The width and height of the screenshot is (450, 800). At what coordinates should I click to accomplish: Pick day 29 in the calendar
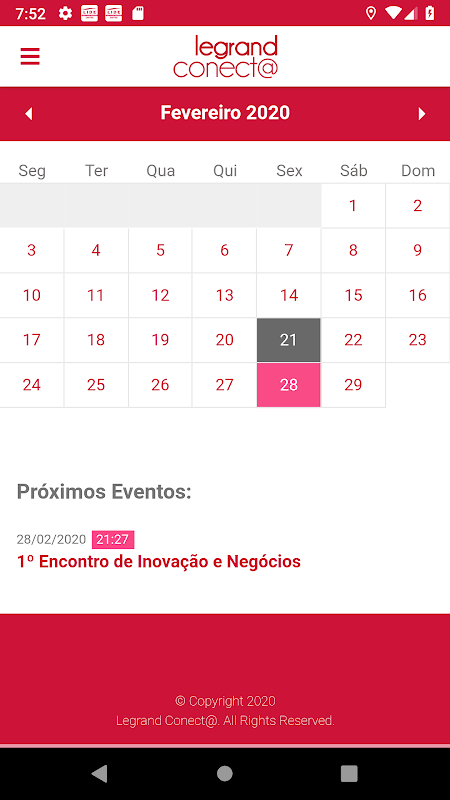click(x=353, y=385)
